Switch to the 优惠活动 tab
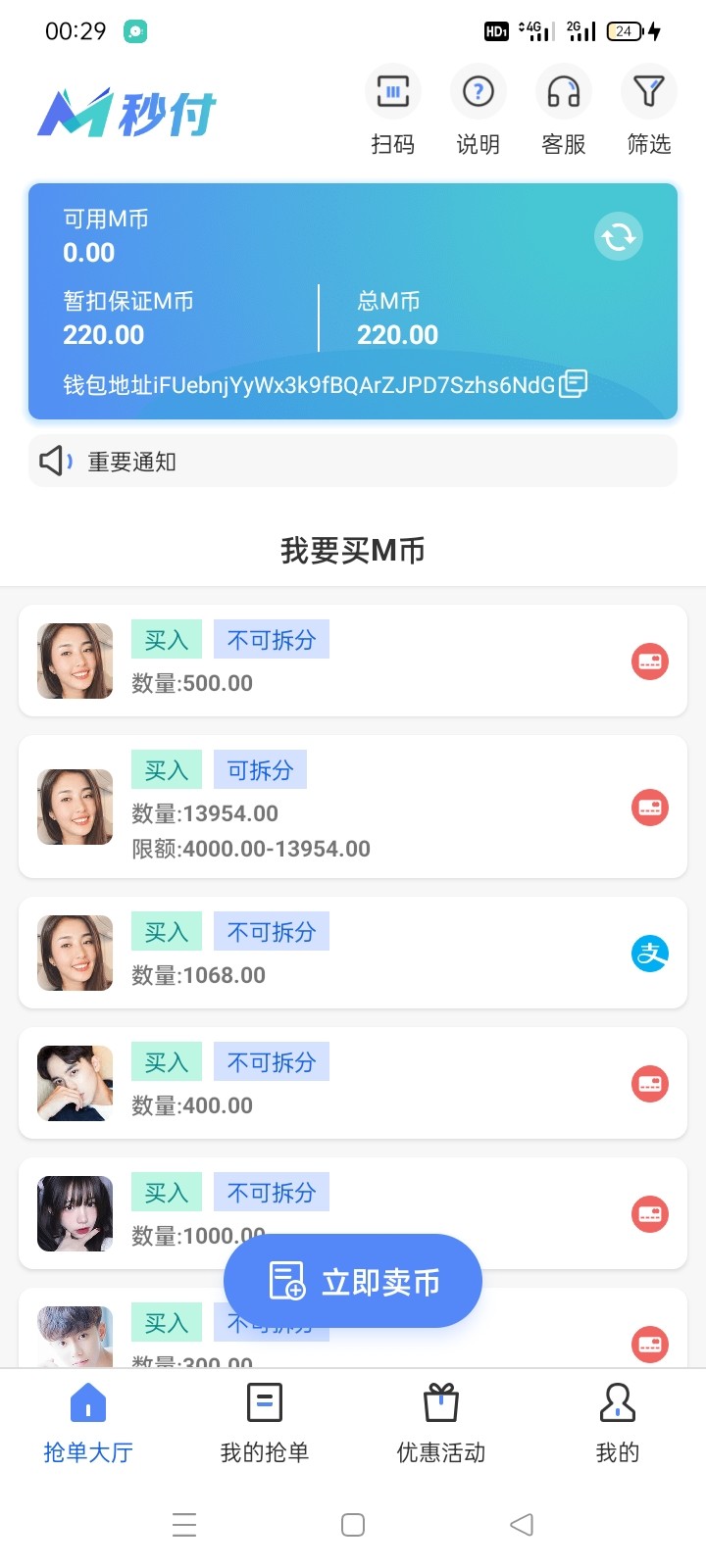The width and height of the screenshot is (706, 1568). [x=441, y=1421]
